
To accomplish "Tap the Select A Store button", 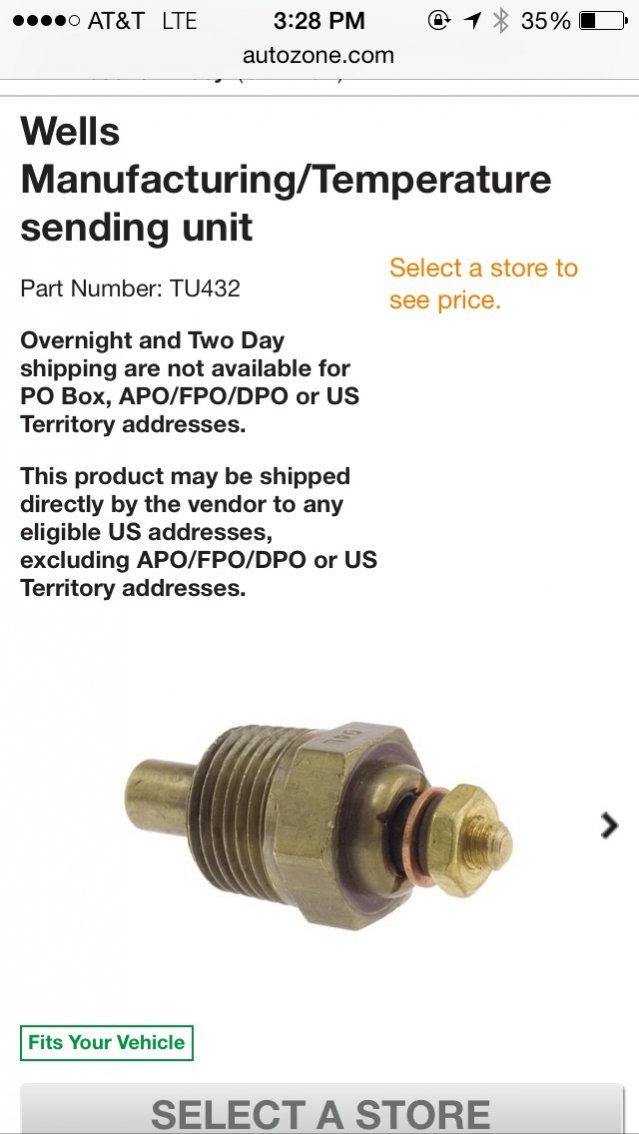I will point(322,1109).
